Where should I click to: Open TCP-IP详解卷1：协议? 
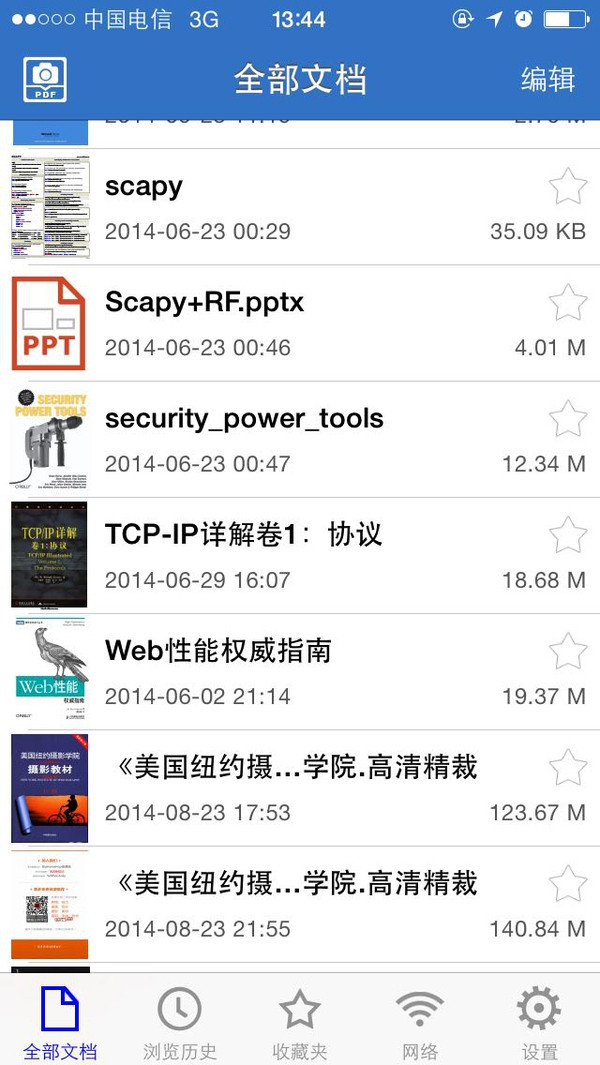[x=300, y=555]
